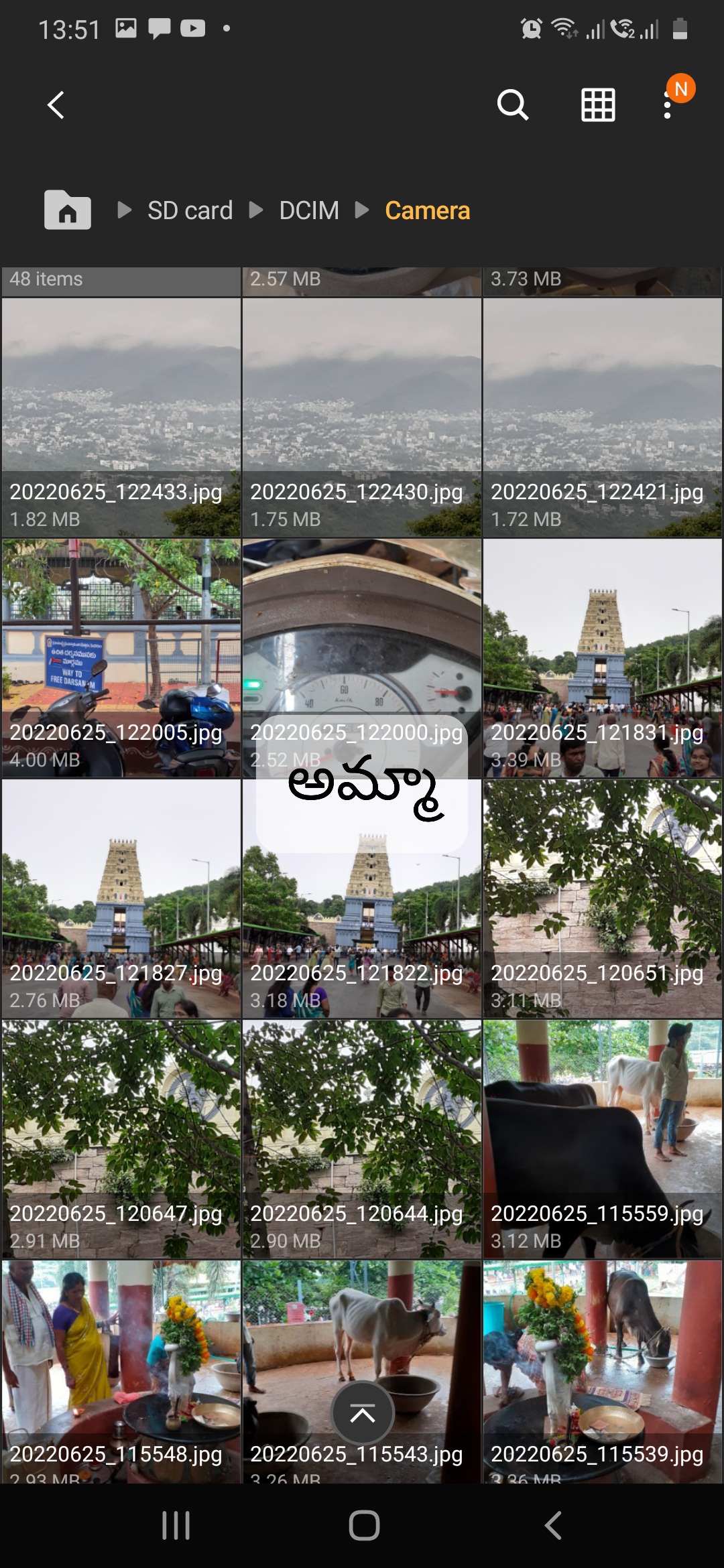This screenshot has width=724, height=1568.
Task: Open the three-dot overflow menu
Action: pyautogui.click(x=667, y=105)
